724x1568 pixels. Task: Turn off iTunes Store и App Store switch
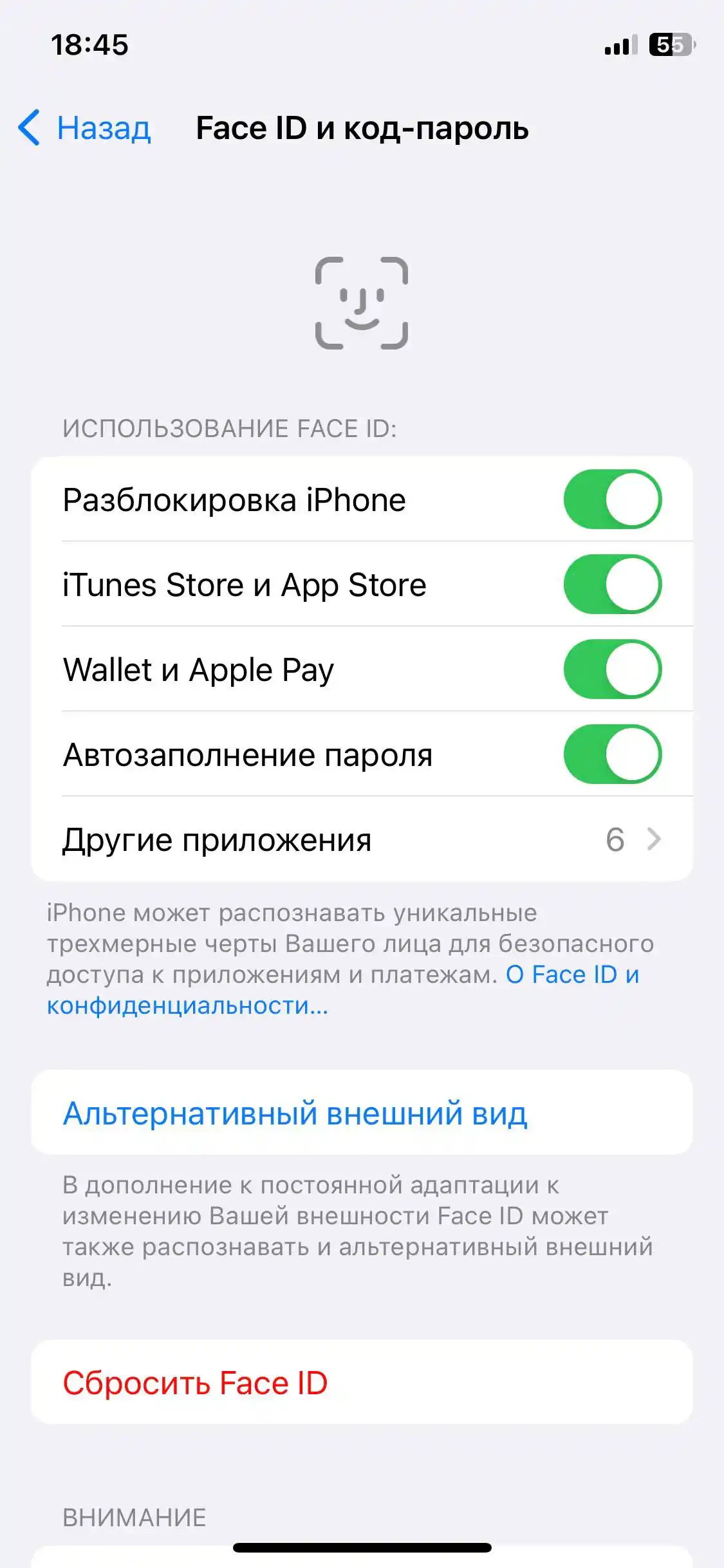click(611, 584)
